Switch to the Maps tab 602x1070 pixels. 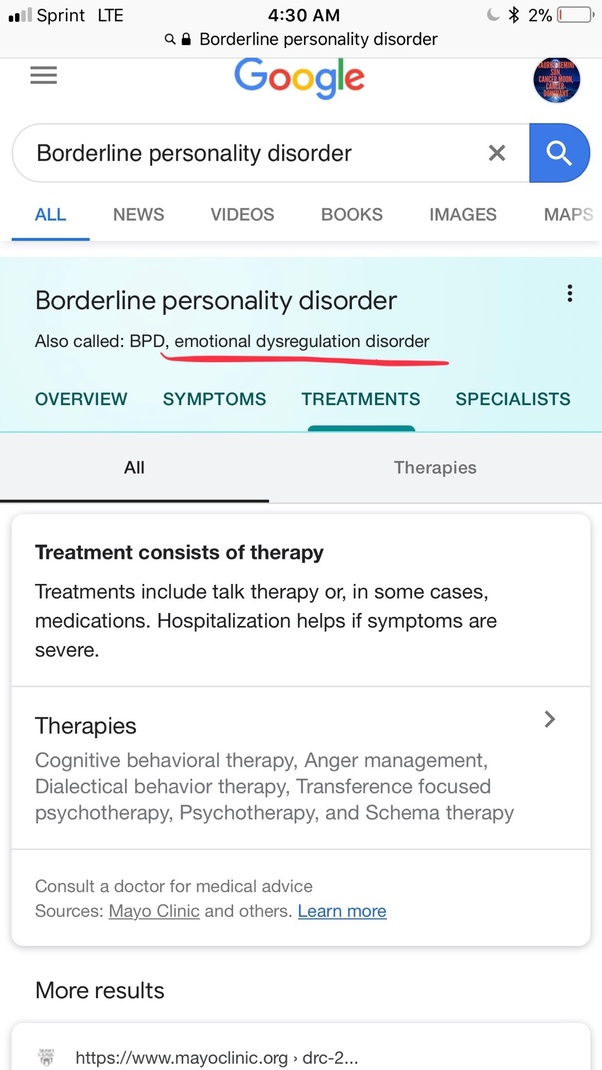(x=568, y=214)
